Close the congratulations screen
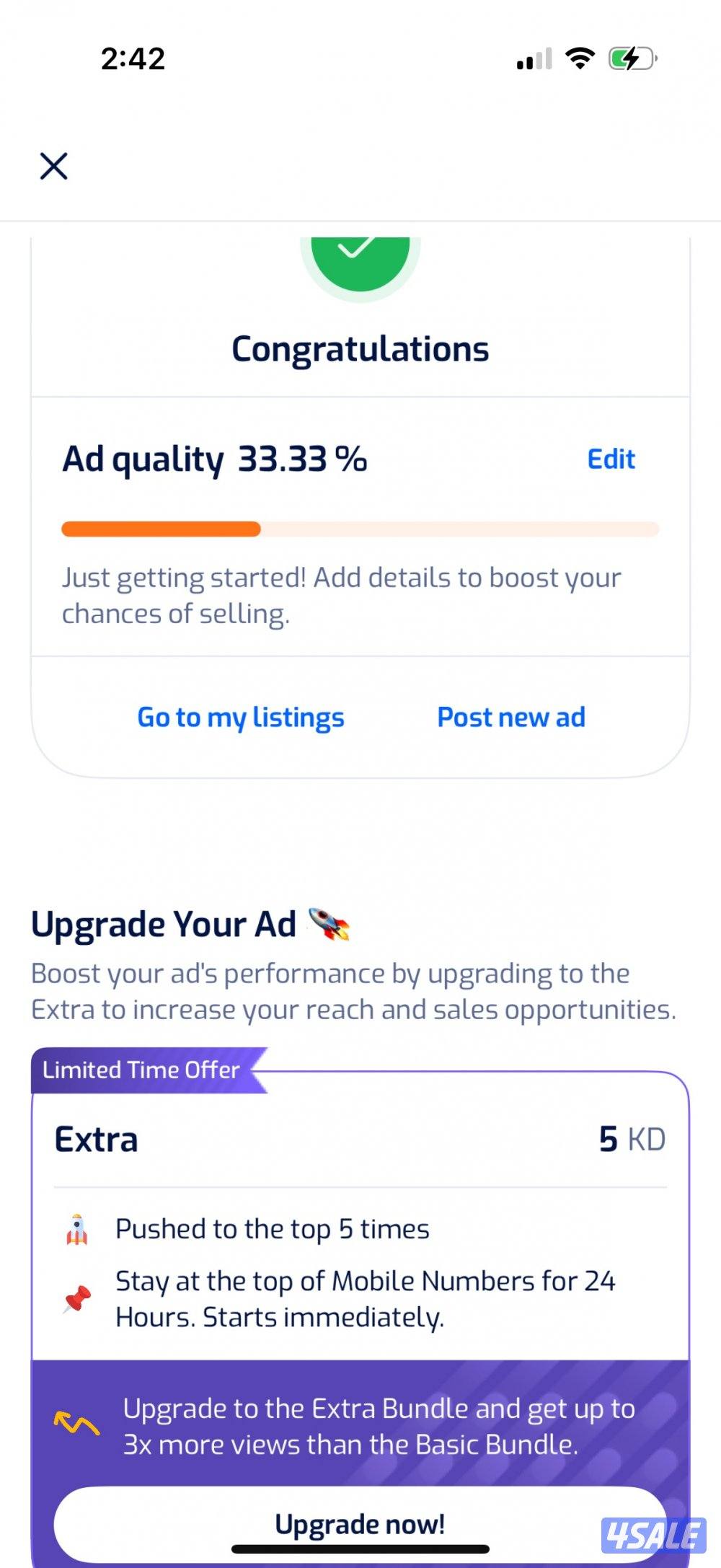This screenshot has height=1568, width=721. (53, 166)
